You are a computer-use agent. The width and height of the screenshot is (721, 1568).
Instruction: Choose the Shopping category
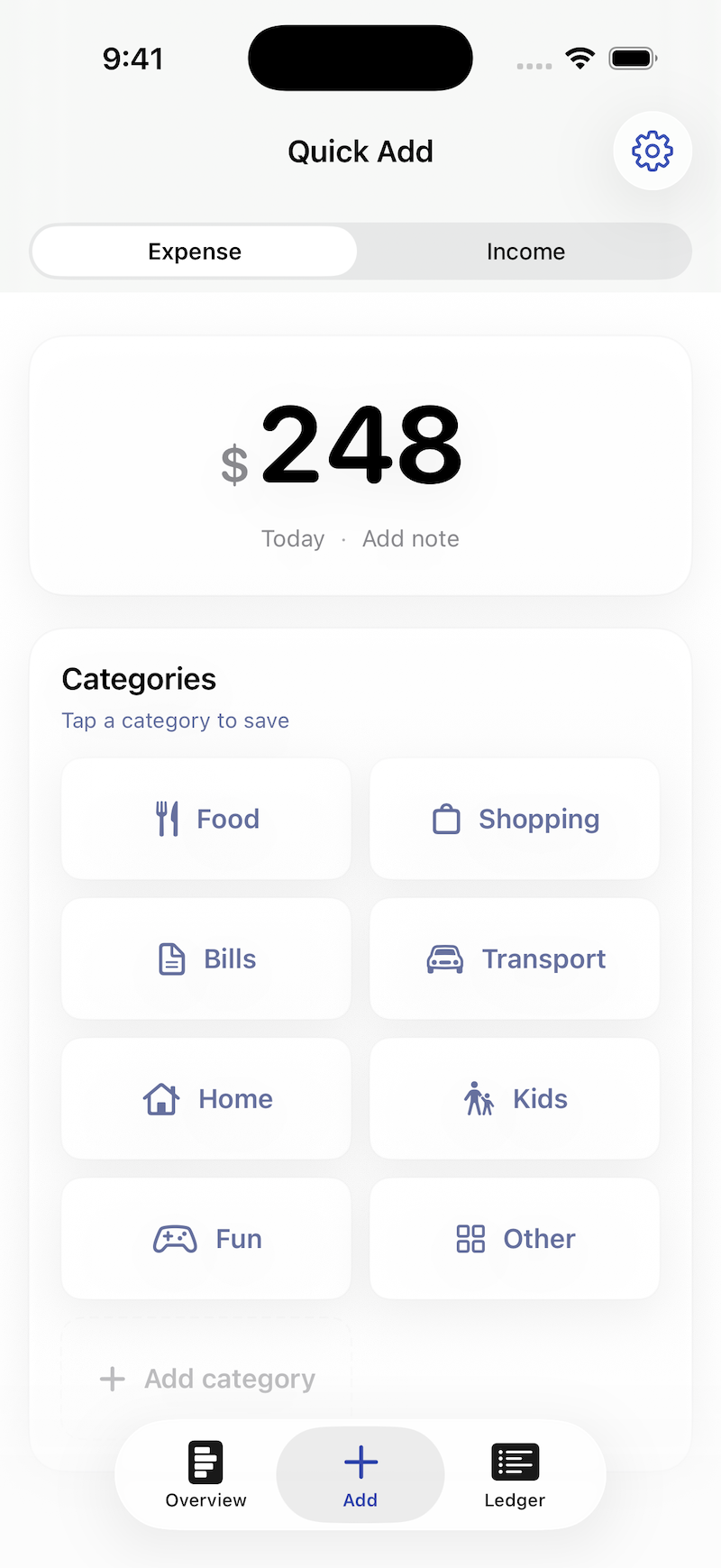click(515, 819)
